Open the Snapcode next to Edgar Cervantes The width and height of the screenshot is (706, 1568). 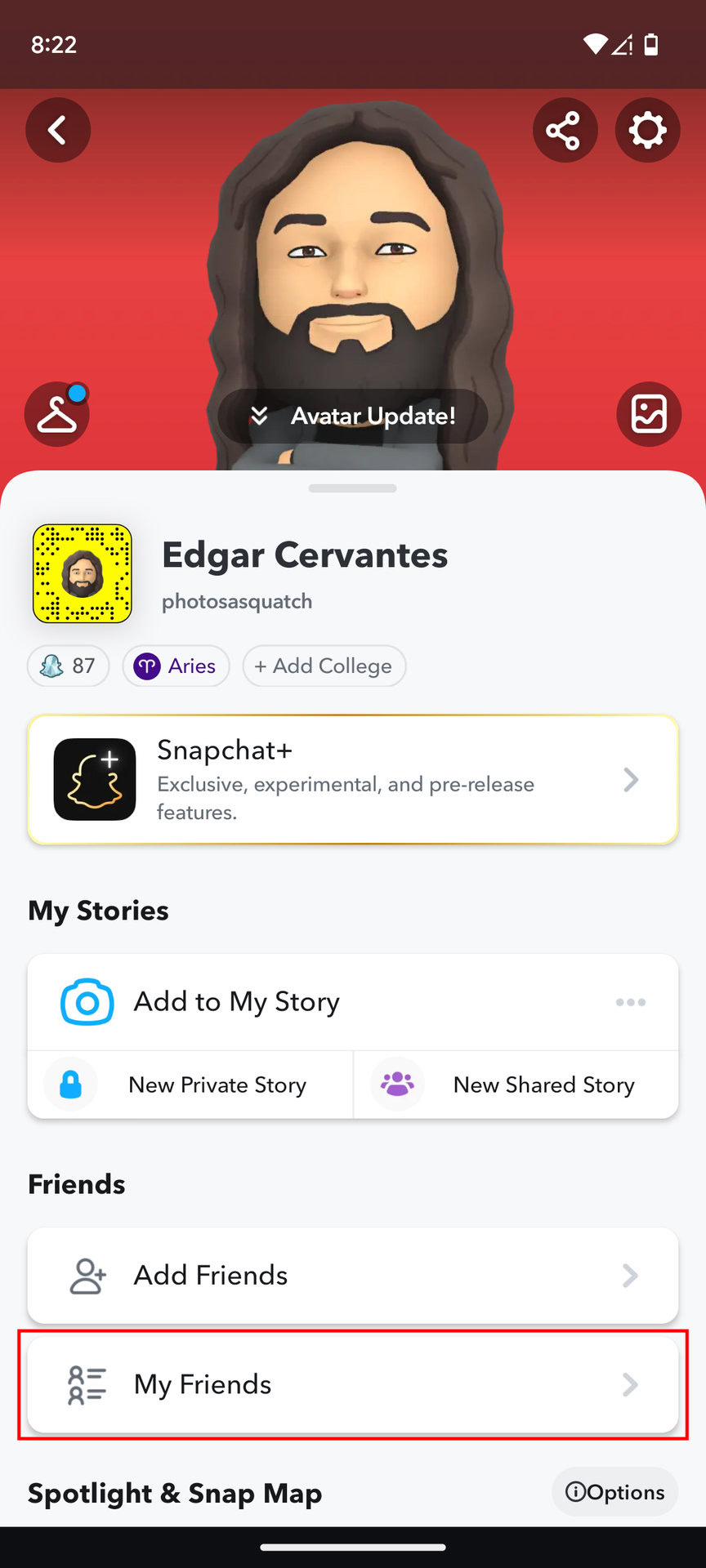(82, 573)
